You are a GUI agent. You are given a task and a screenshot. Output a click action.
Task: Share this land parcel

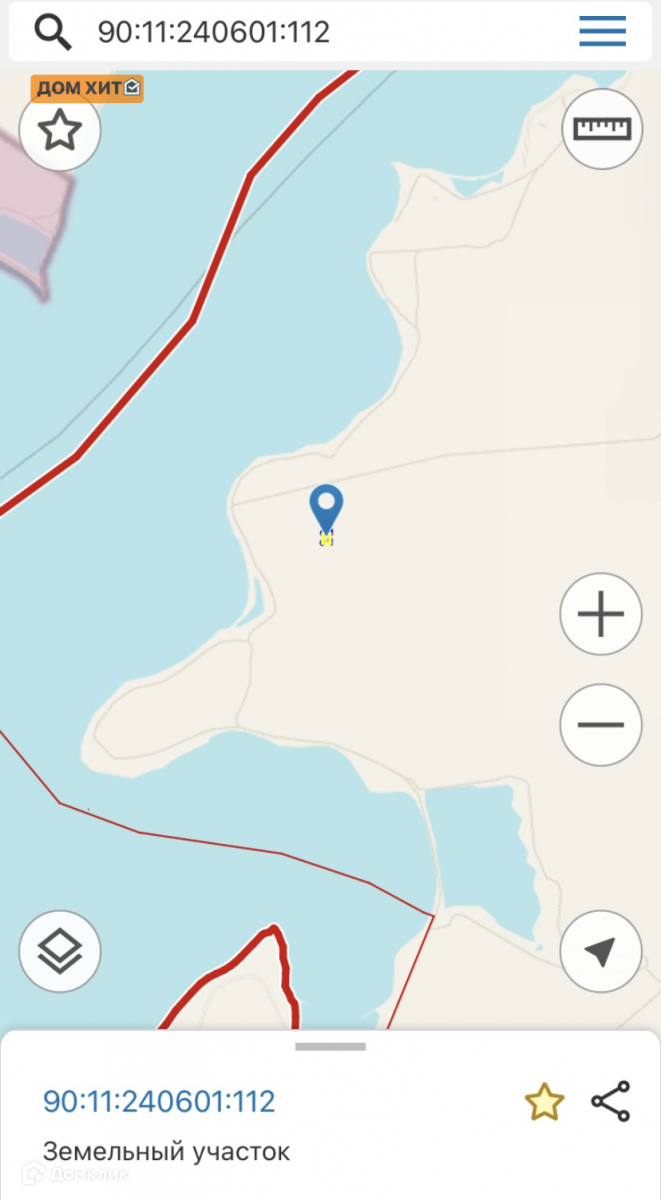(610, 1101)
